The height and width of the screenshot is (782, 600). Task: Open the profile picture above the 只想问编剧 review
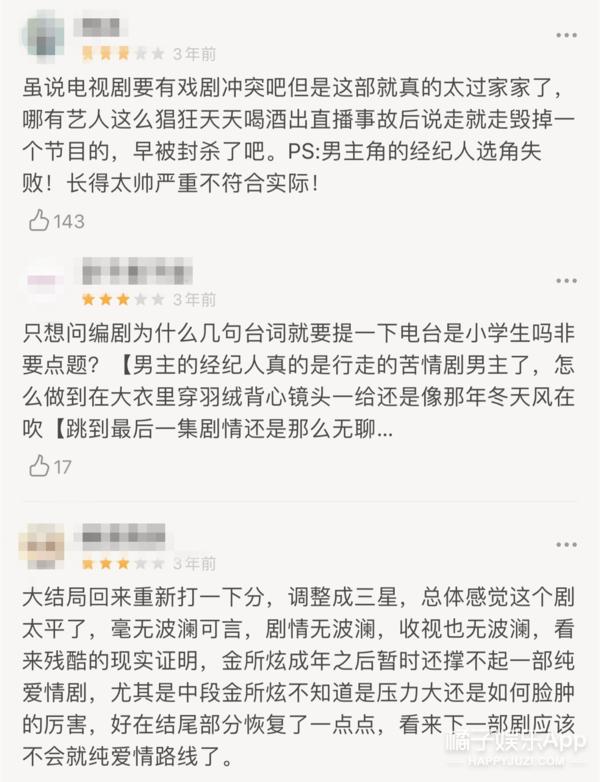coord(46,283)
